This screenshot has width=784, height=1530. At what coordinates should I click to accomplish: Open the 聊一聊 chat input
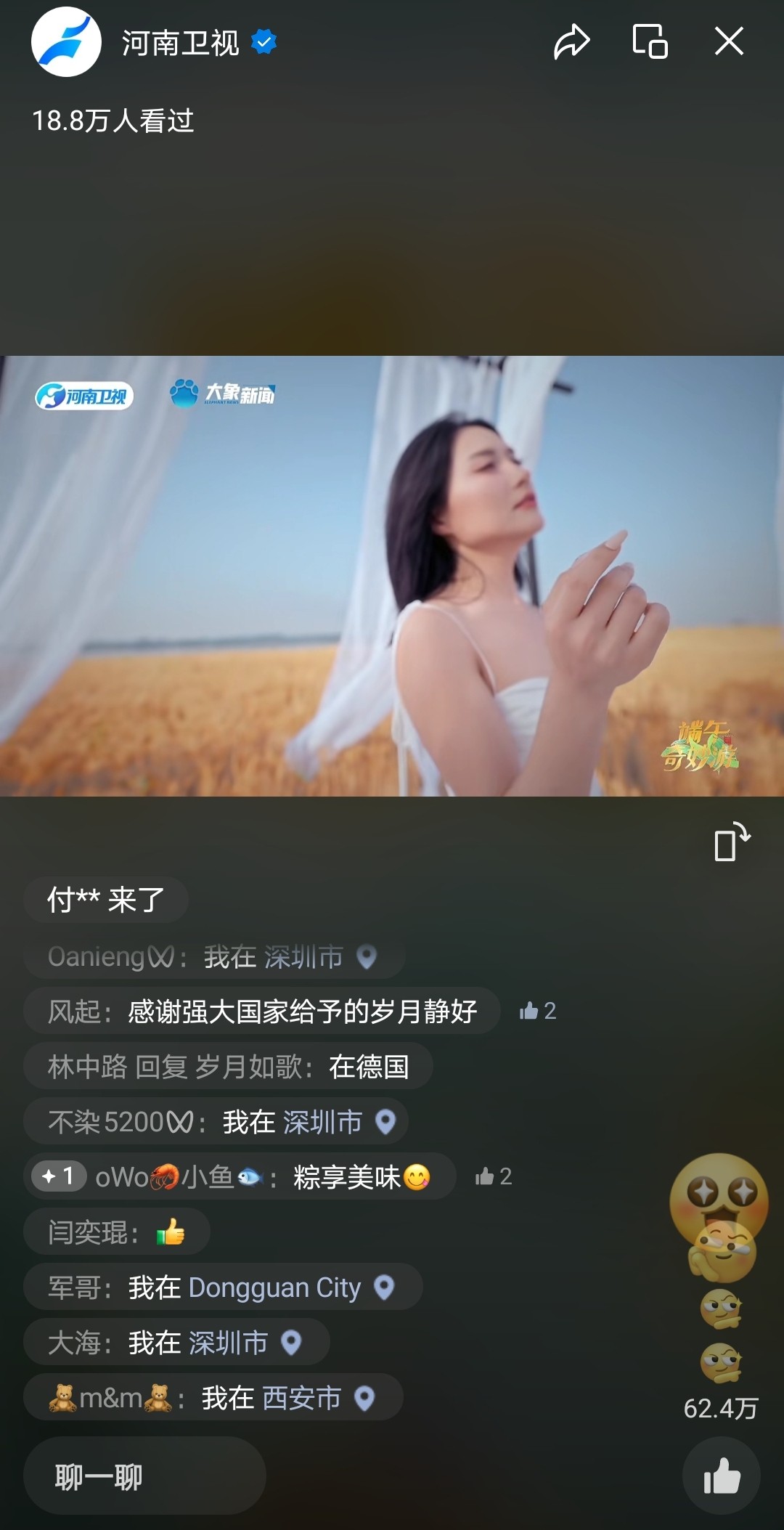[x=144, y=1476]
